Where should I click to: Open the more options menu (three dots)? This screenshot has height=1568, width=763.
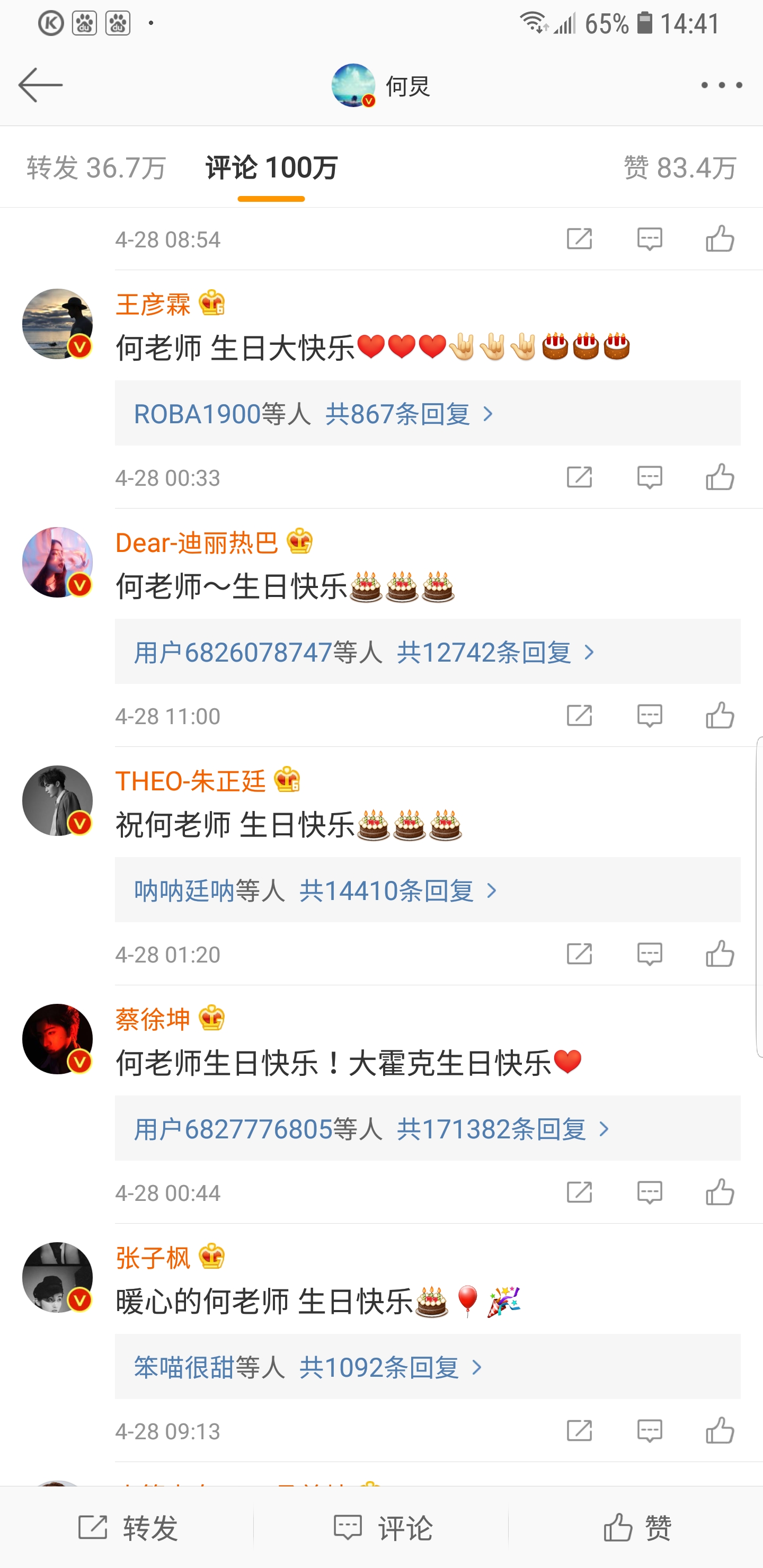(721, 85)
